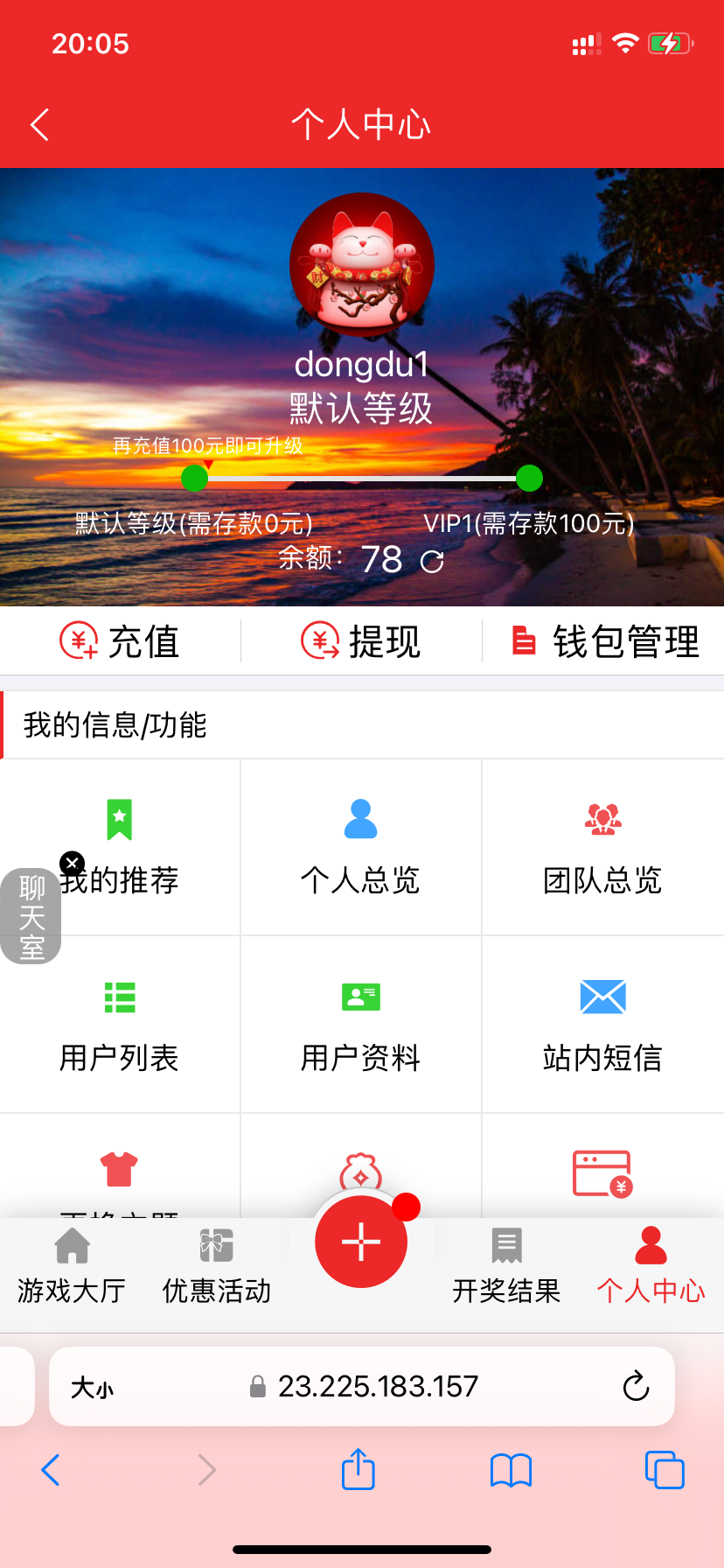Screen dimensions: 724x1568
Task: Open 钱包管理 wallet management
Action: click(x=605, y=641)
